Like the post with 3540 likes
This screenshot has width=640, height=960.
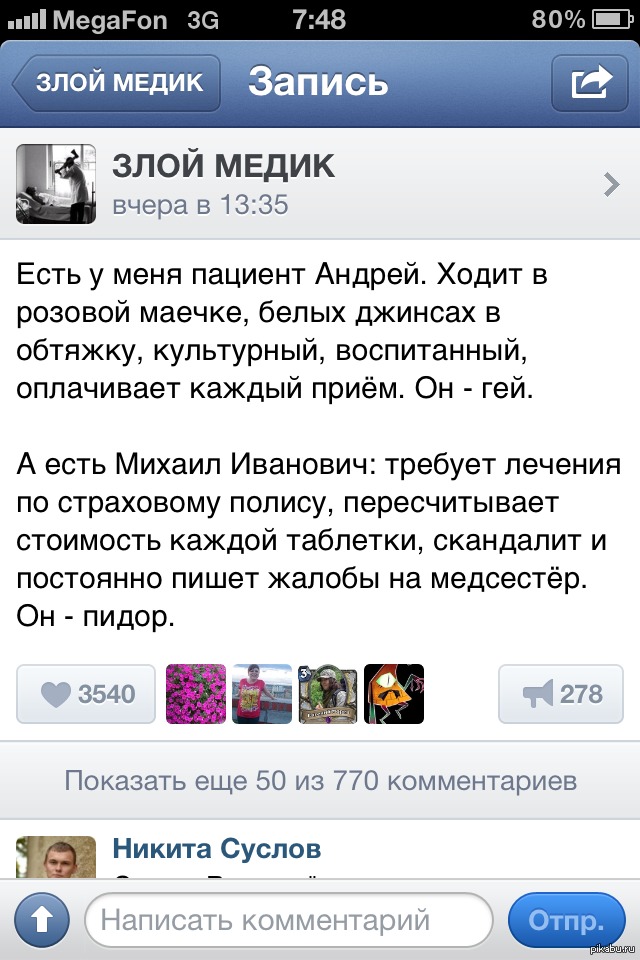click(86, 694)
